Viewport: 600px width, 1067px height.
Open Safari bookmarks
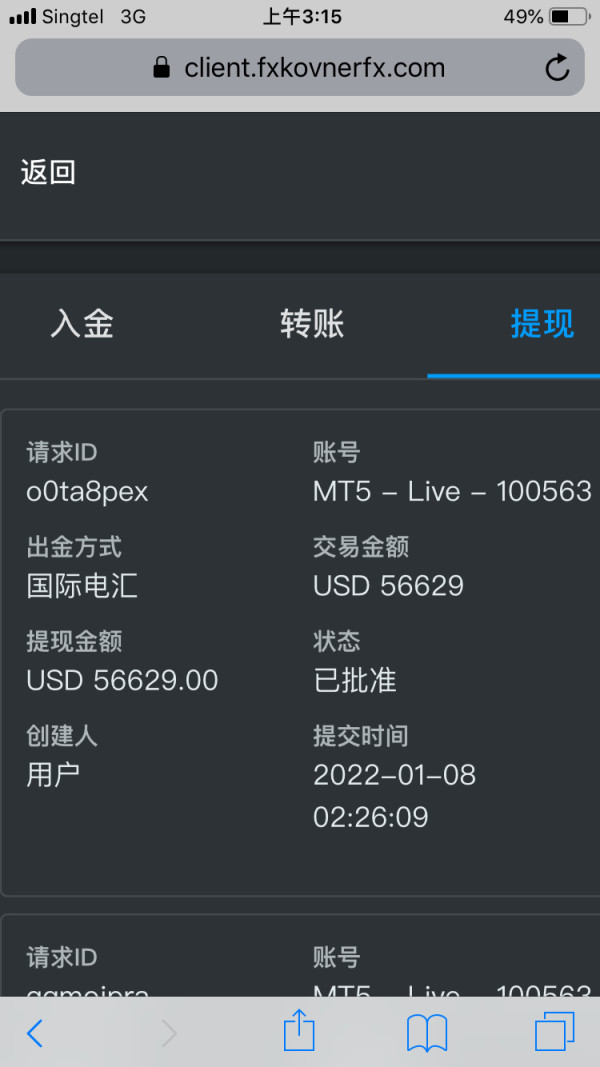click(427, 1033)
